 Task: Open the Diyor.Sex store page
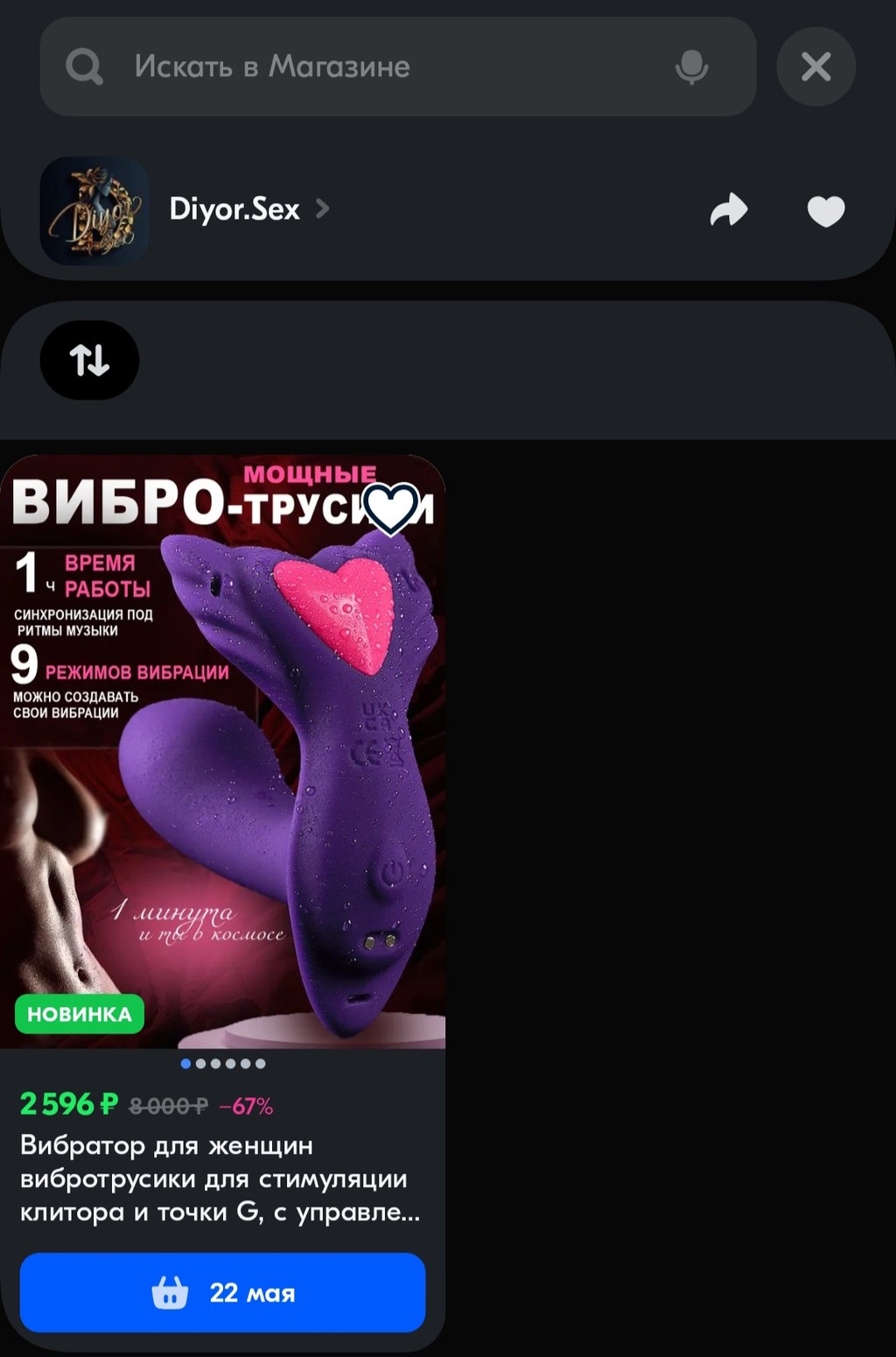point(236,209)
